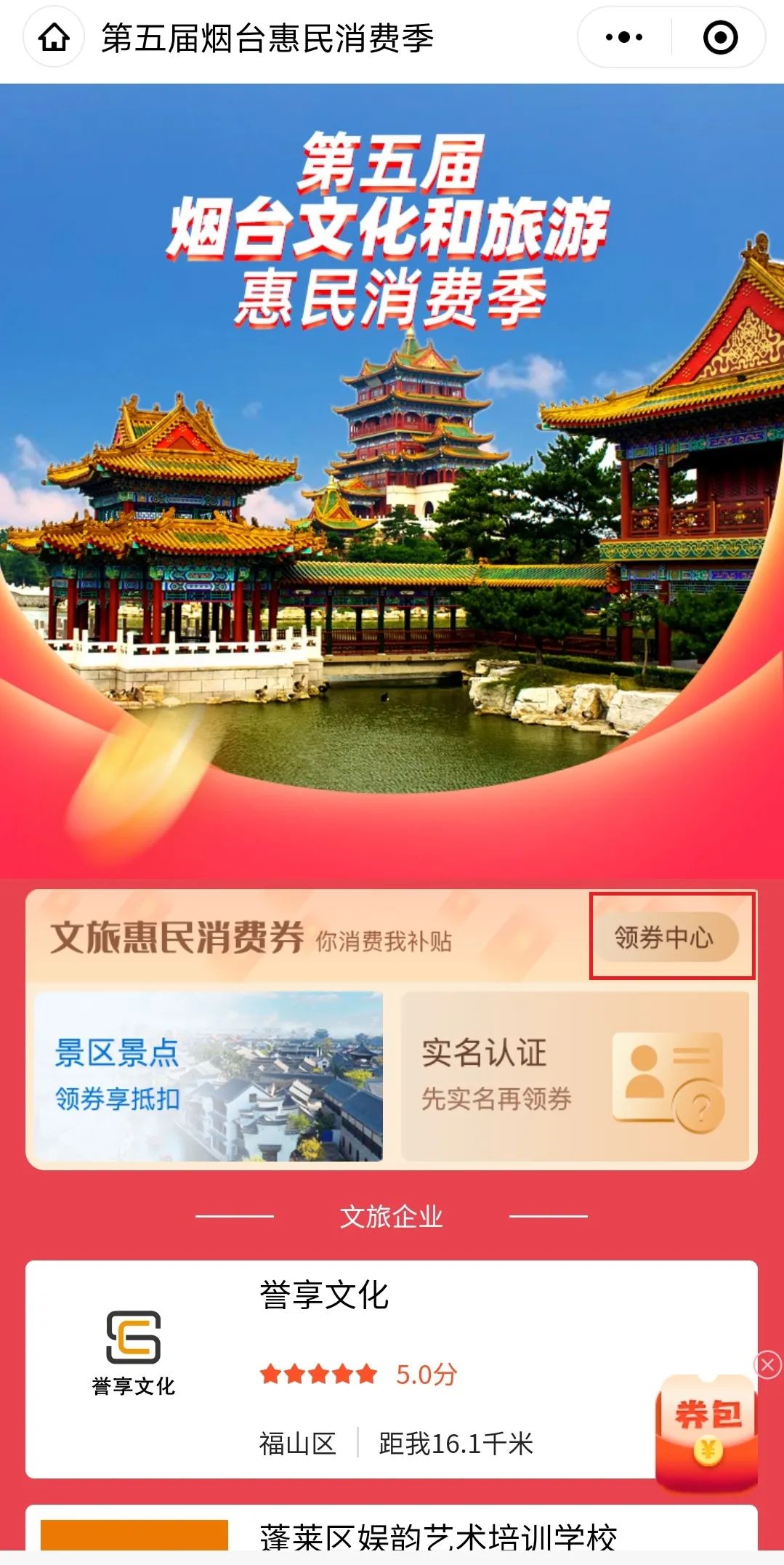Image resolution: width=784 pixels, height=1565 pixels.
Task: Open the 景区景点 coupon card
Action: click(x=209, y=1076)
